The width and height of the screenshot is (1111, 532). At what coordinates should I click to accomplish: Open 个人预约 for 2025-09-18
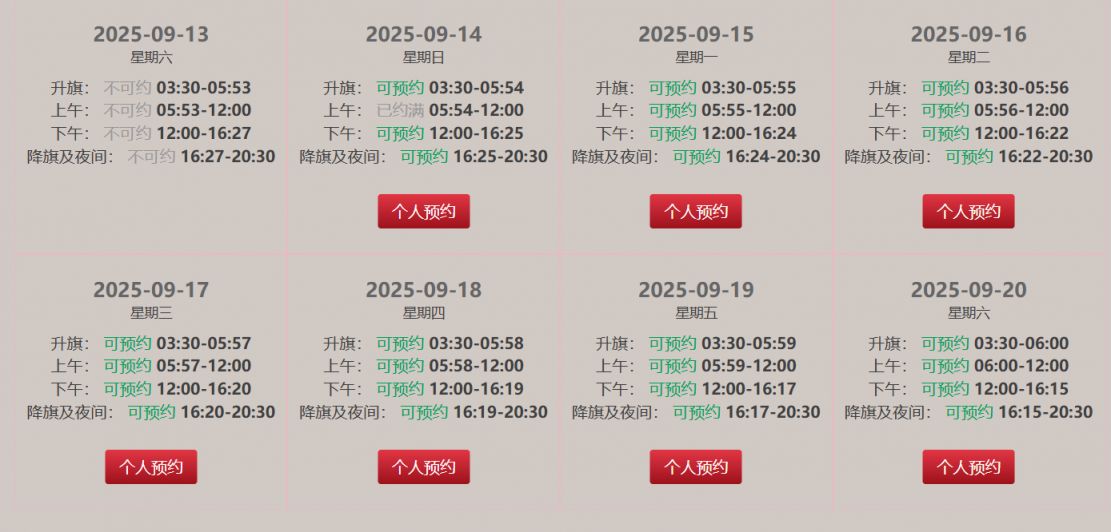[x=423, y=467]
